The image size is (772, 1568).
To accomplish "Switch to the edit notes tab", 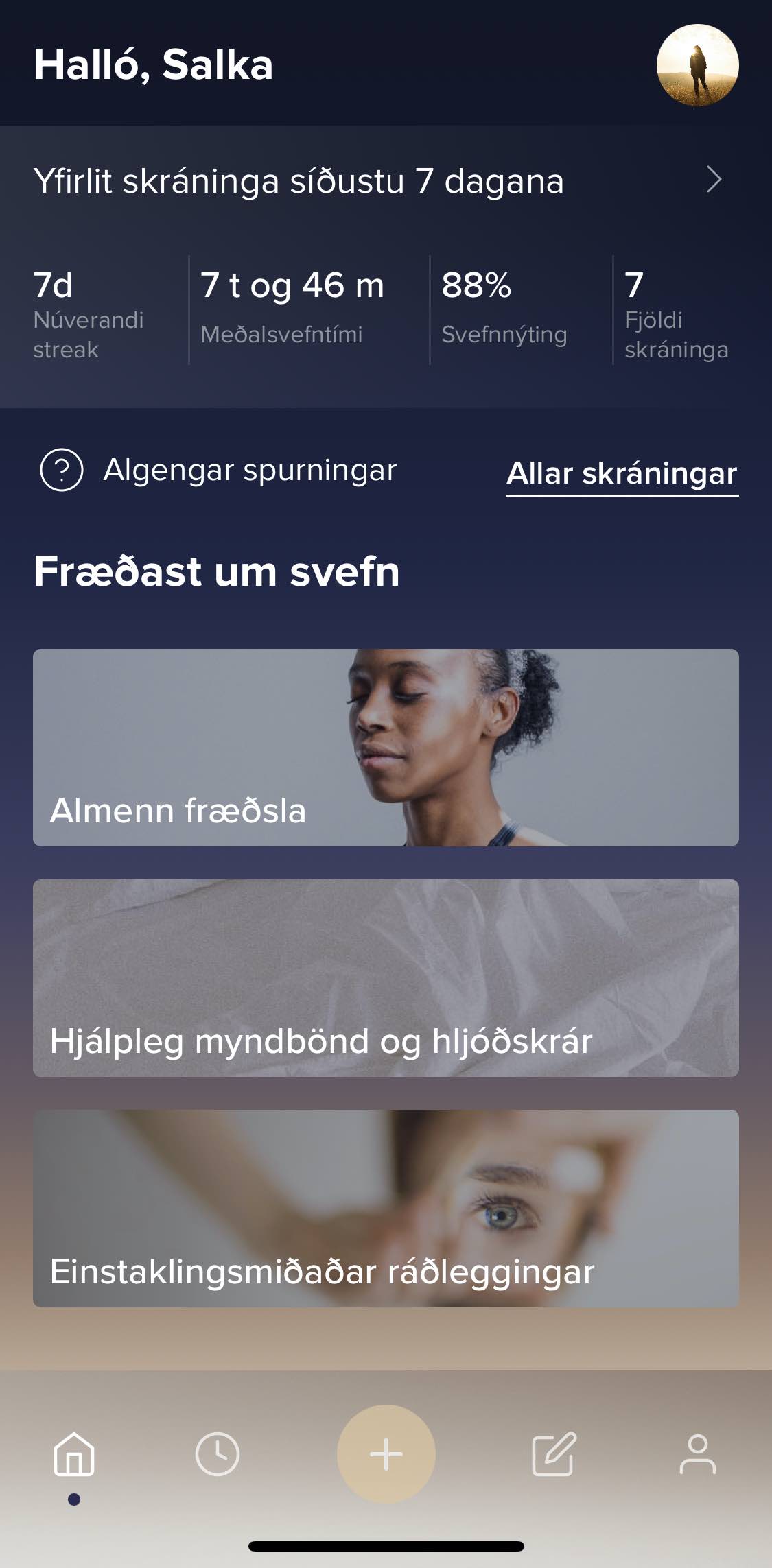I will [x=554, y=1454].
